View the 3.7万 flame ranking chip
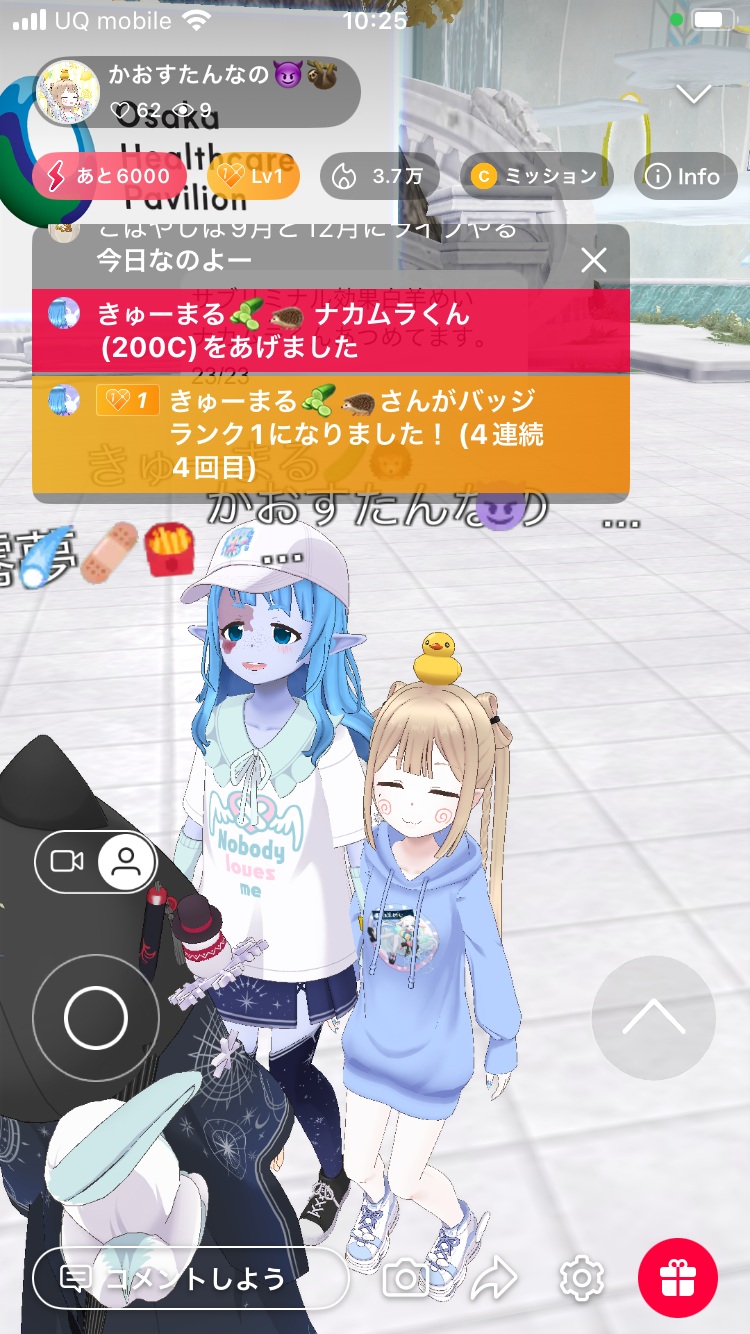The width and height of the screenshot is (750, 1334). point(379,177)
